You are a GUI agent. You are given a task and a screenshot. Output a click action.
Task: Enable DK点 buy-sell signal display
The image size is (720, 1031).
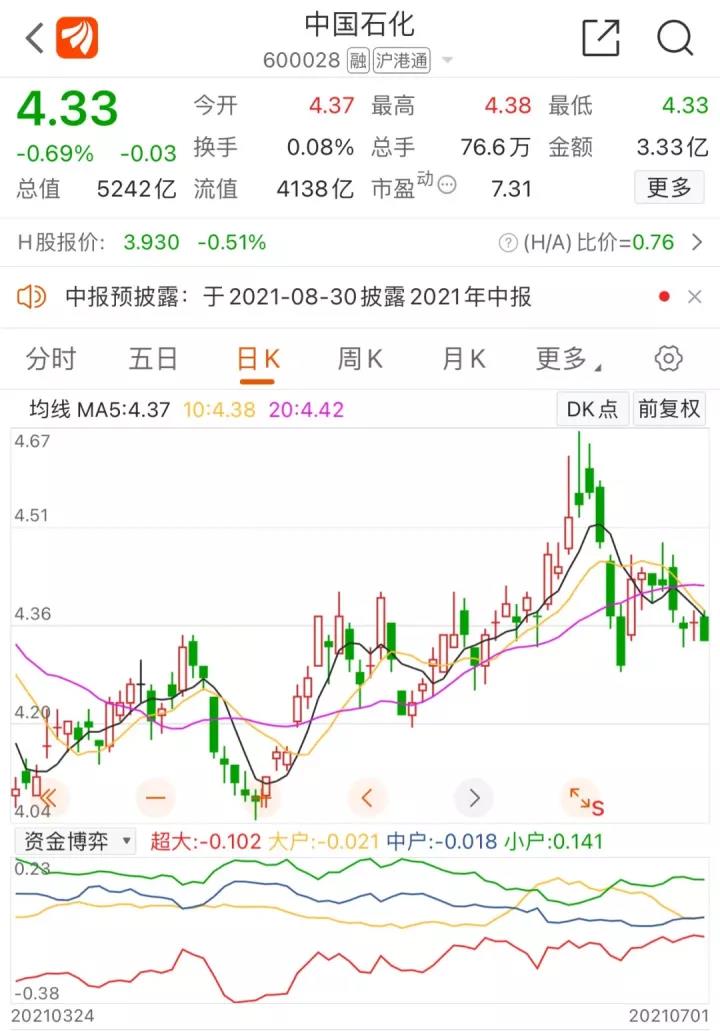592,409
